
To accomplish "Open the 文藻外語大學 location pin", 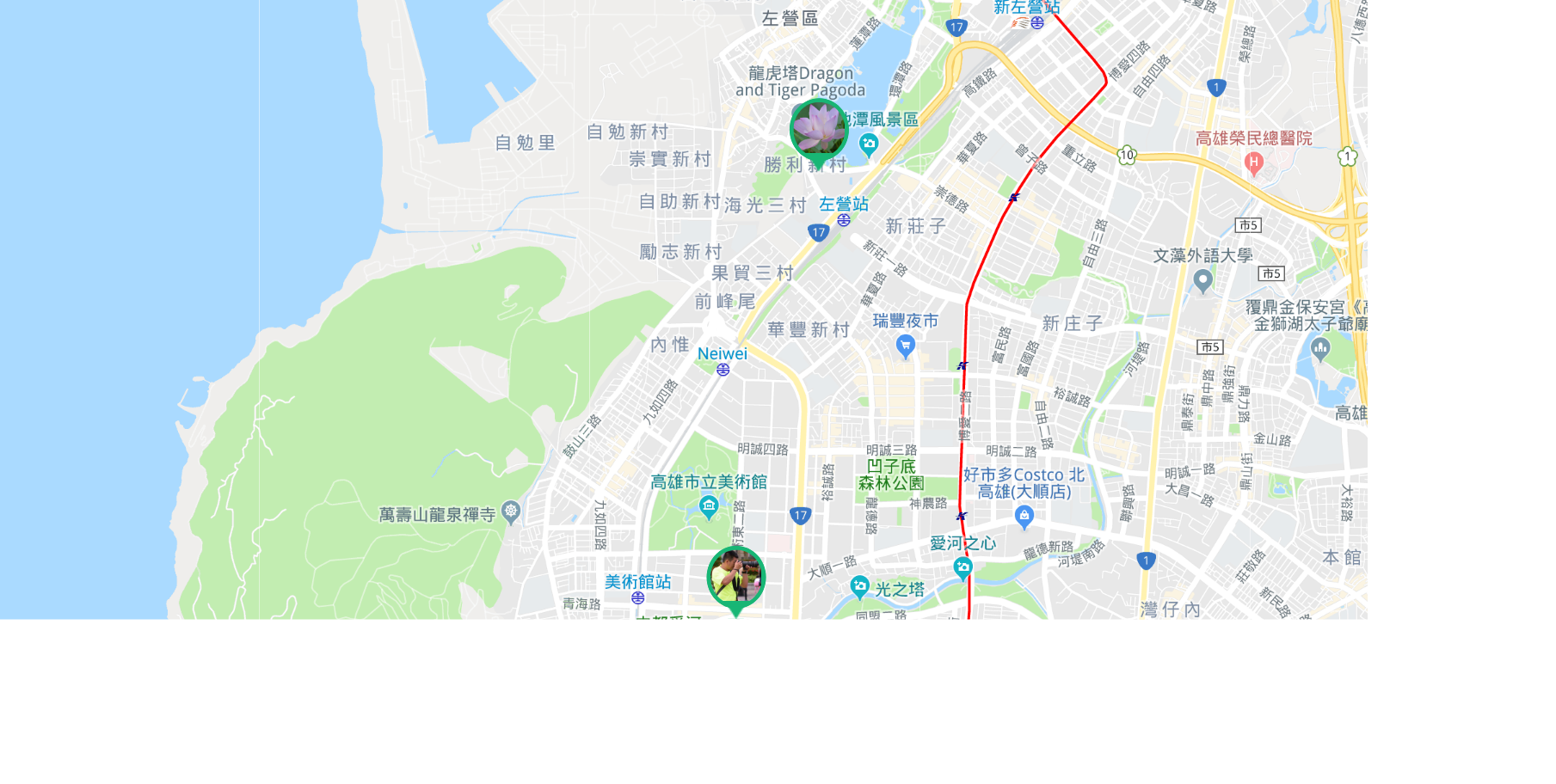I will [x=1202, y=279].
